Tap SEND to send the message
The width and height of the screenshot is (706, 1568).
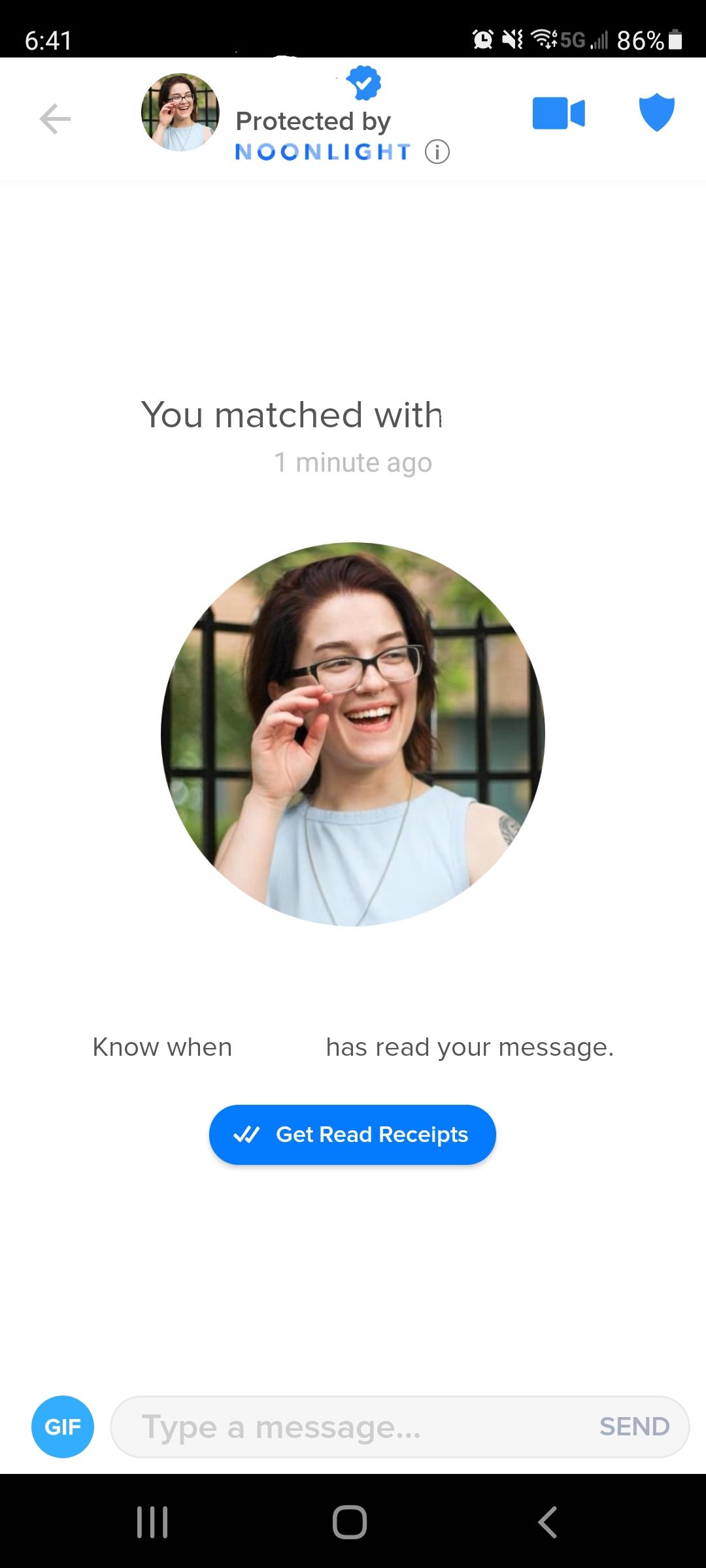coord(634,1427)
